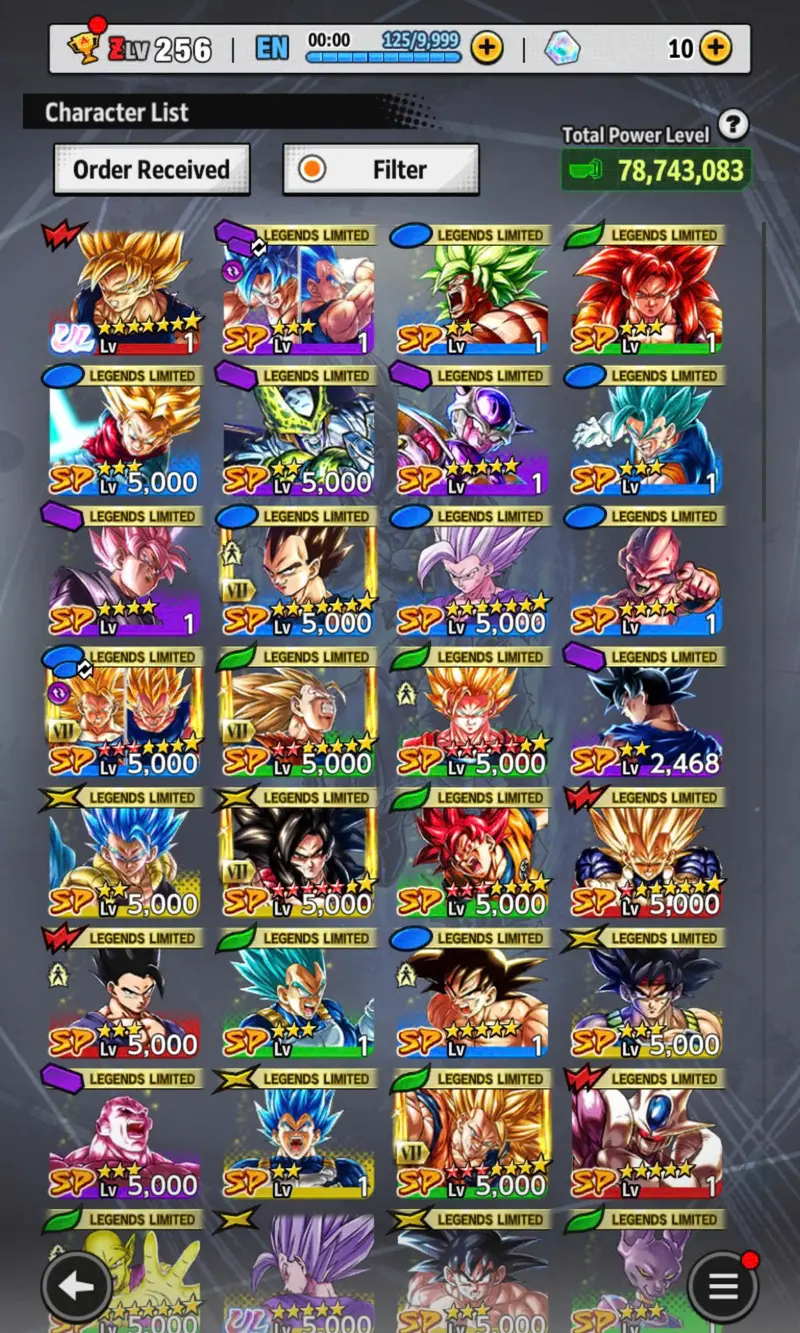Add crystals with the plus beside 10
This screenshot has width=800, height=1333.
tap(715, 47)
